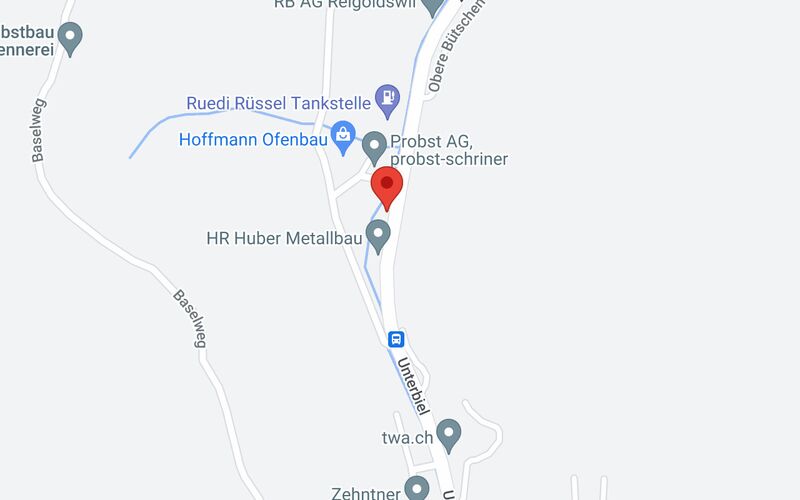The width and height of the screenshot is (800, 500).
Task: Open Ruedi Rüssel Tankstelle gas station marker
Action: (x=387, y=98)
